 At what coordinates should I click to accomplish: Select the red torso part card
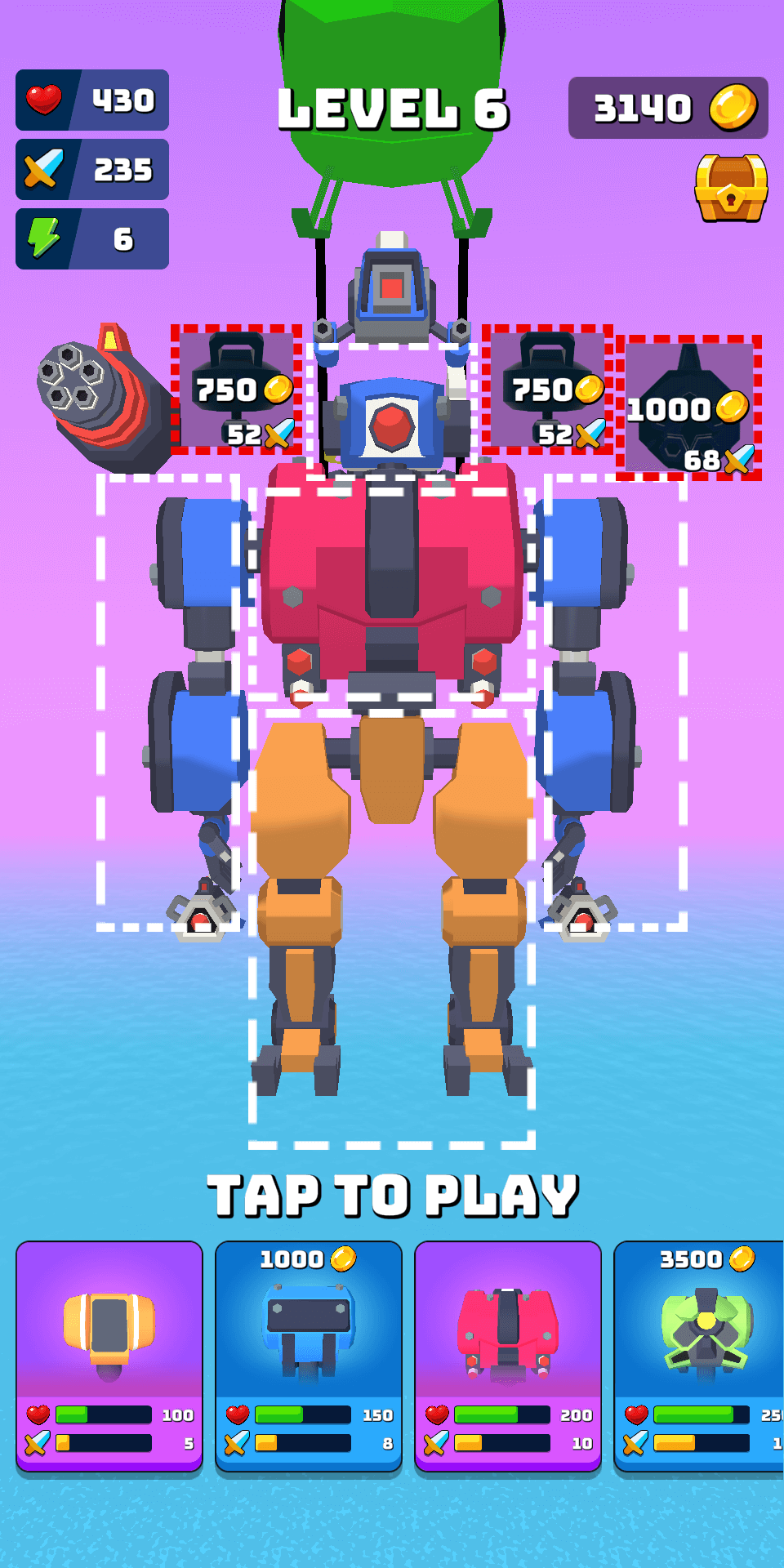pyautogui.click(x=508, y=1356)
